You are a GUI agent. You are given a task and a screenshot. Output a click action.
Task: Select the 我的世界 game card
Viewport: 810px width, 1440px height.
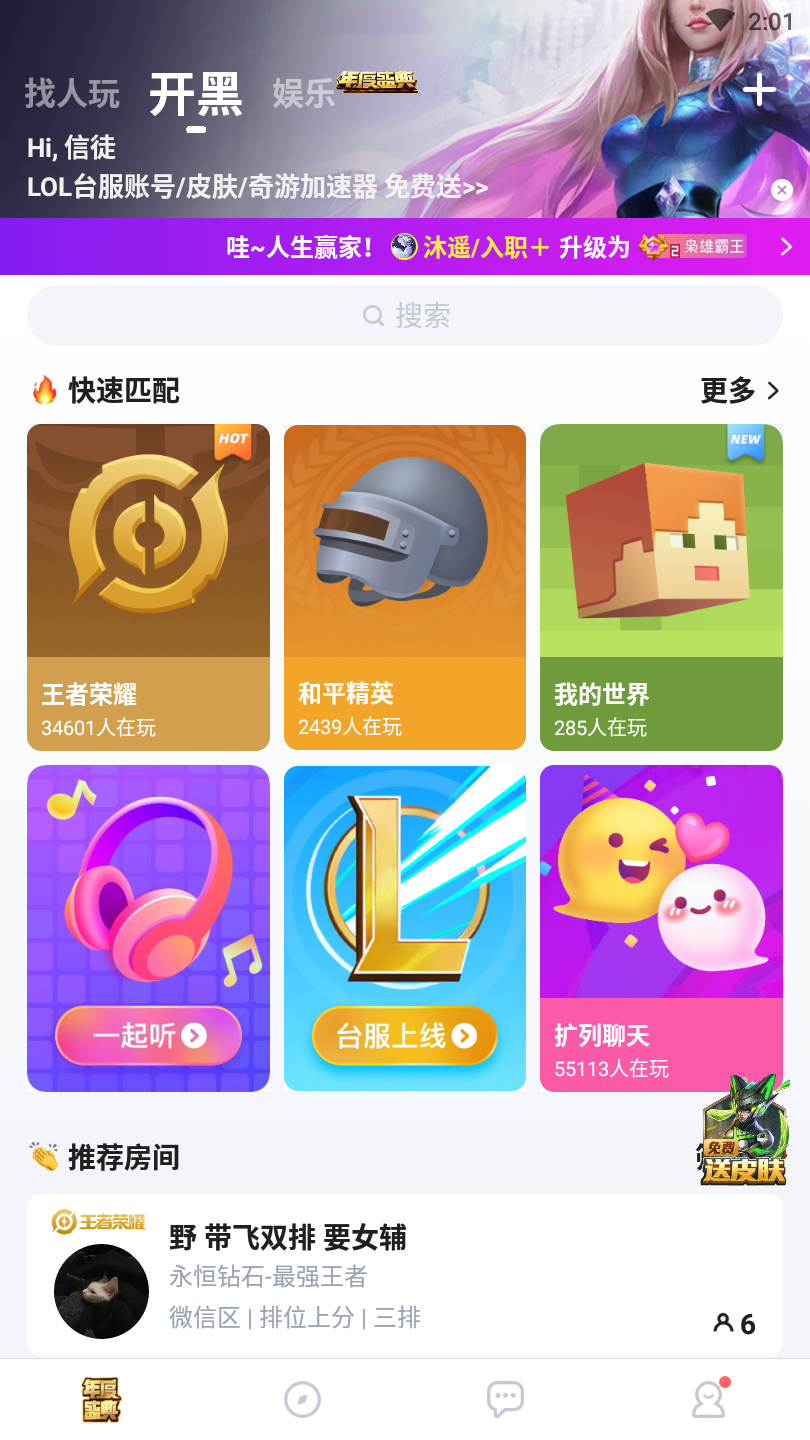661,587
